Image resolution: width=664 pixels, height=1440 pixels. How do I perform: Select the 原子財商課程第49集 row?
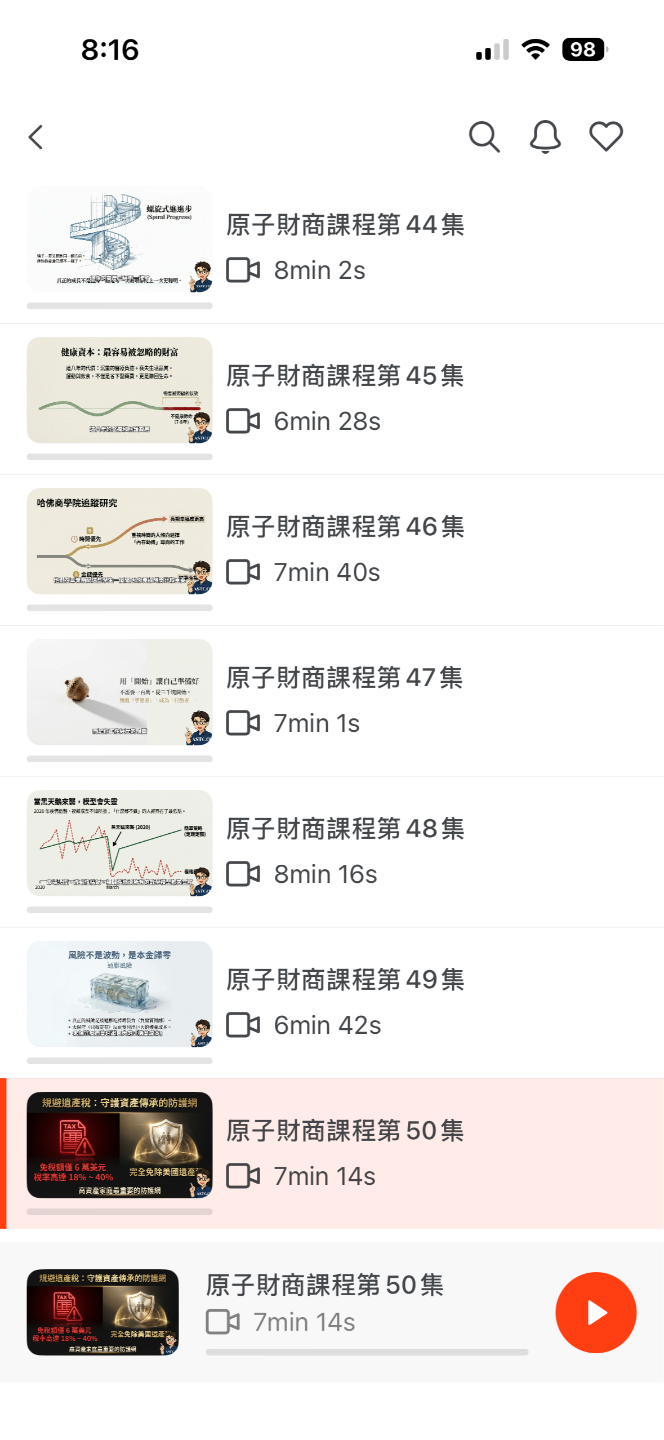tap(344, 1001)
